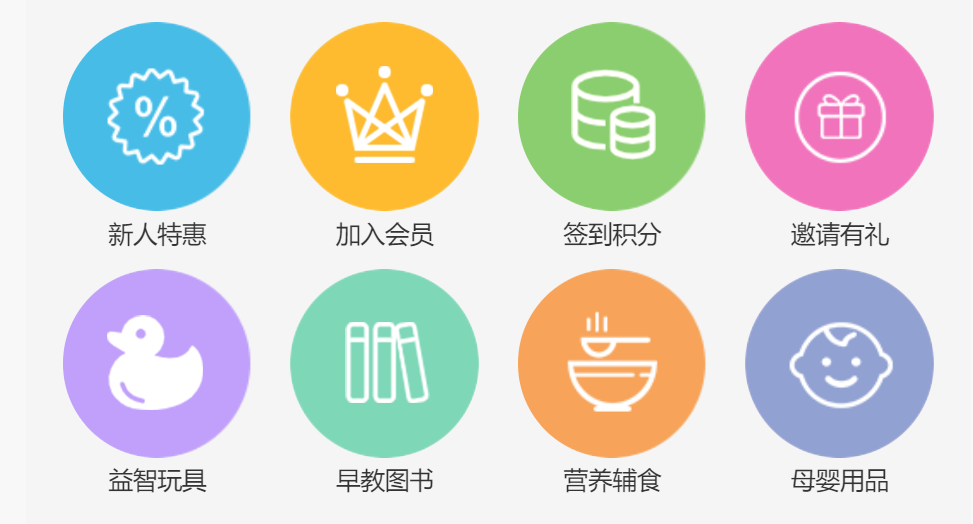Select 邀请有礼 invite rewards
This screenshot has width=973, height=524.
click(839, 118)
